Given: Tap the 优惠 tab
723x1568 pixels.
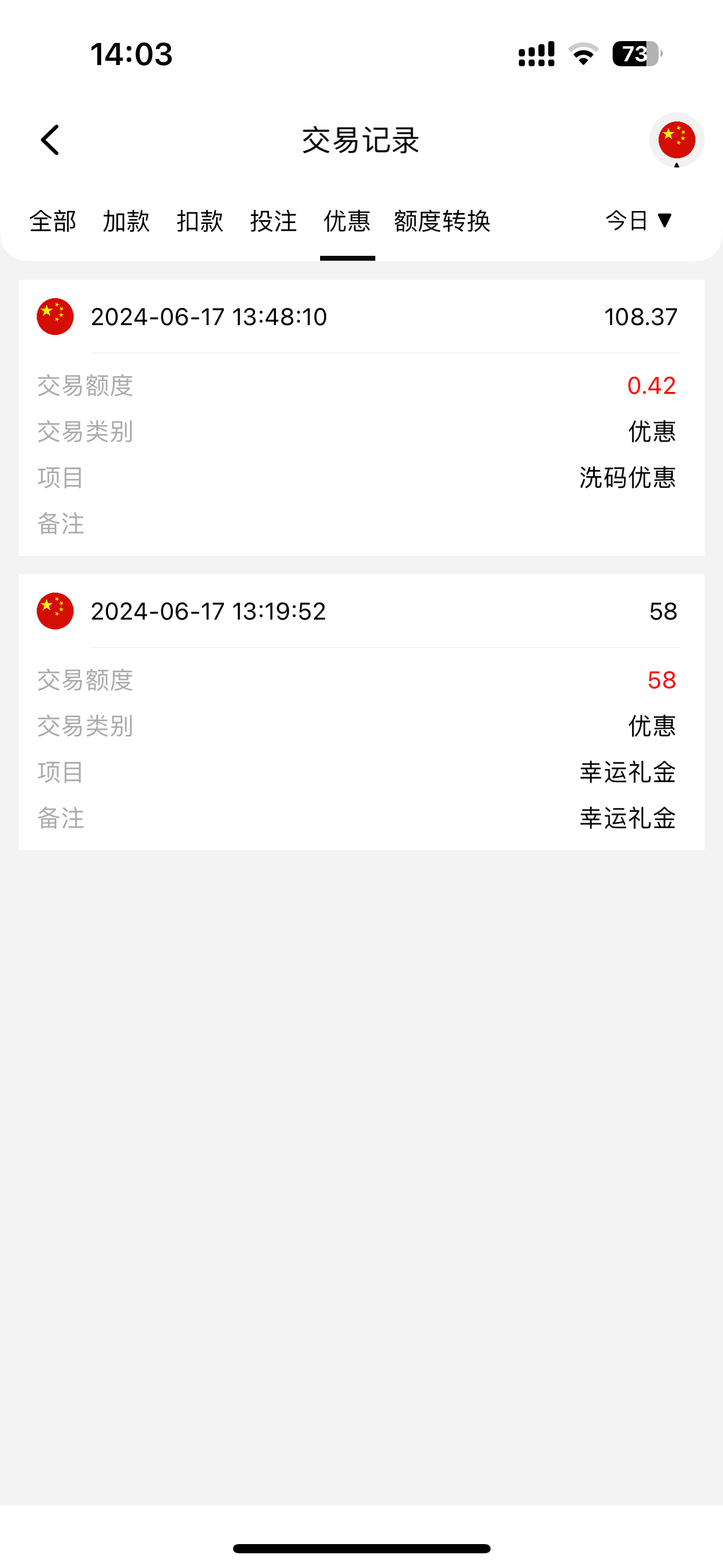Looking at the screenshot, I should coord(347,221).
